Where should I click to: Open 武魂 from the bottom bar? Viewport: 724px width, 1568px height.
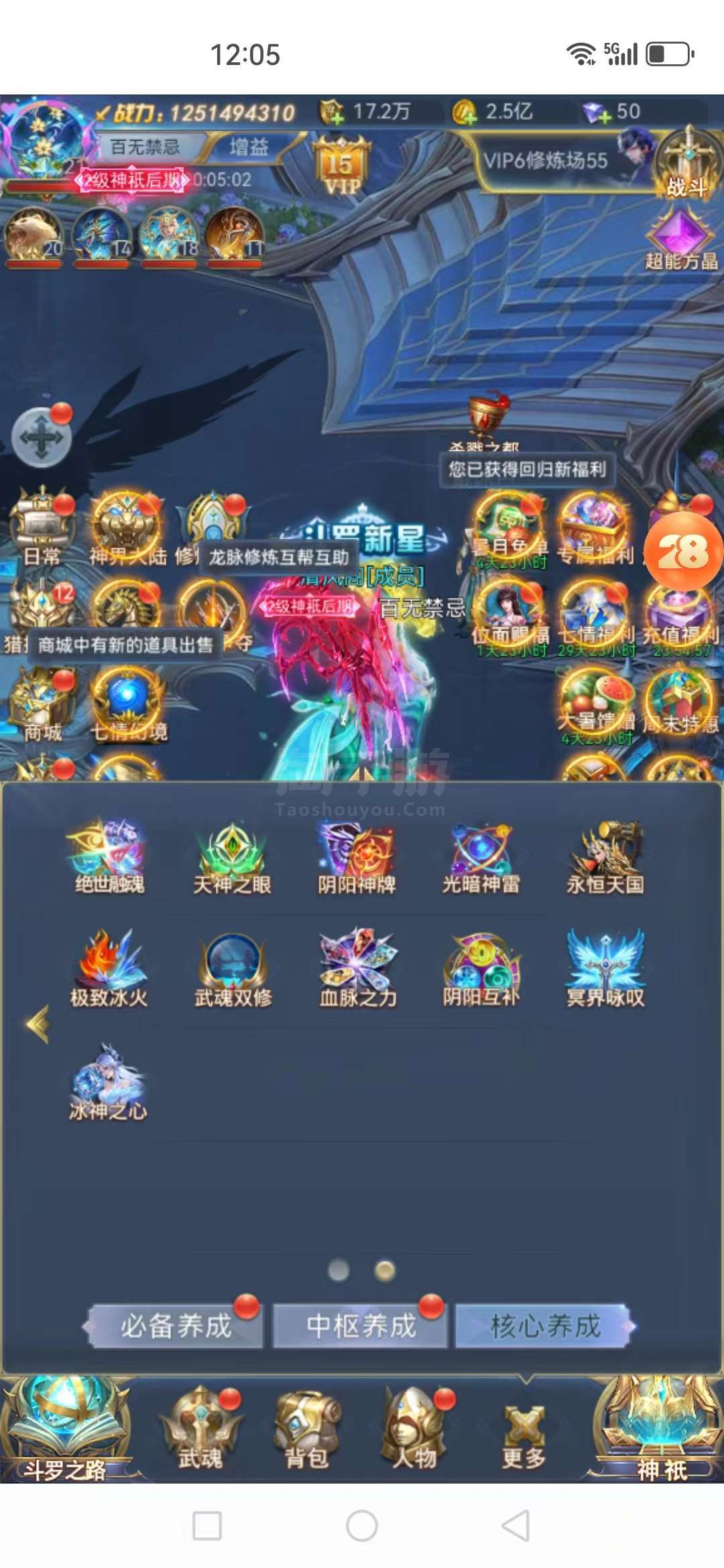point(200,1430)
